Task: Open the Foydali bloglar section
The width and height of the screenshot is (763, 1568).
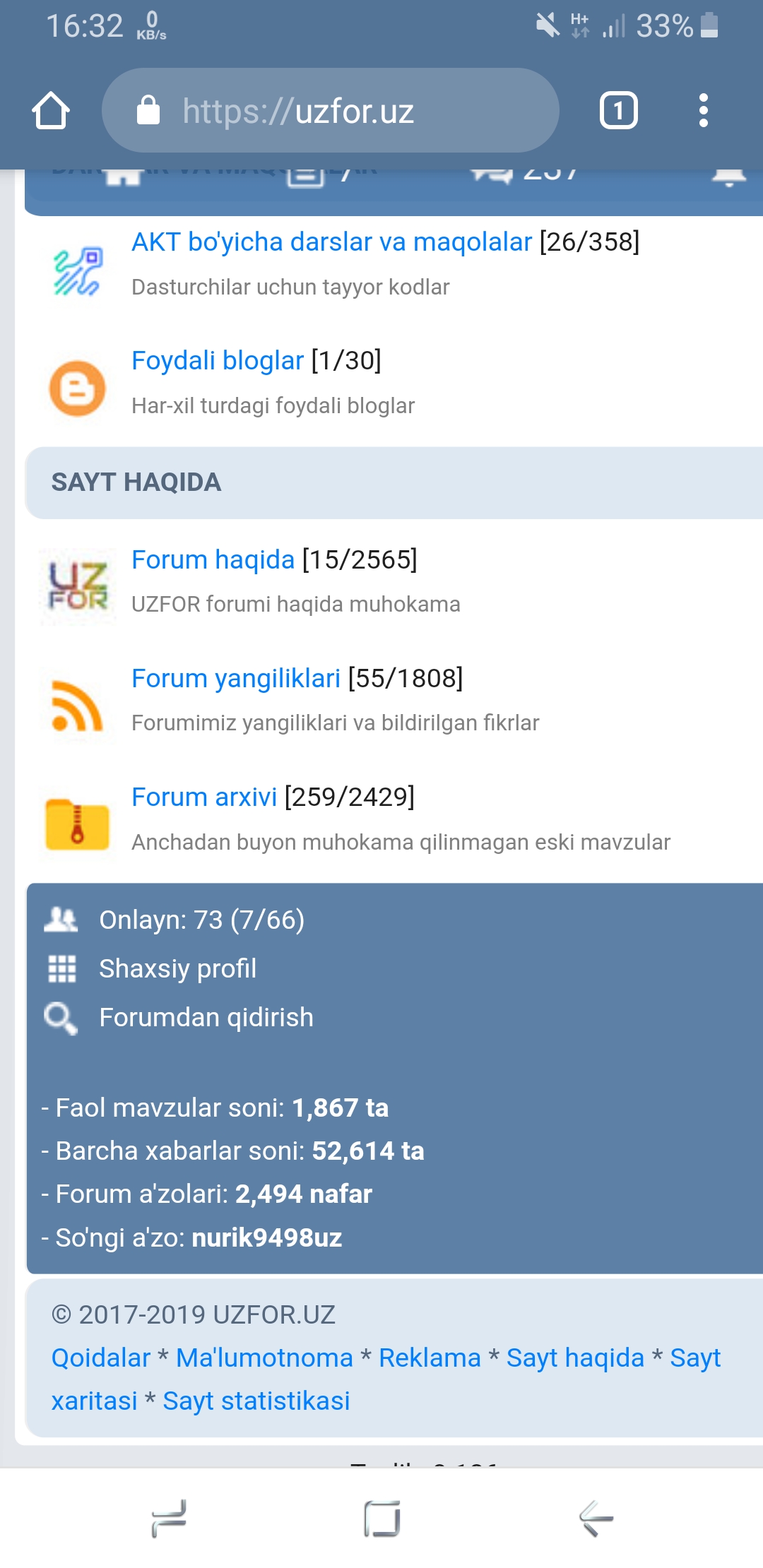Action: click(x=218, y=361)
